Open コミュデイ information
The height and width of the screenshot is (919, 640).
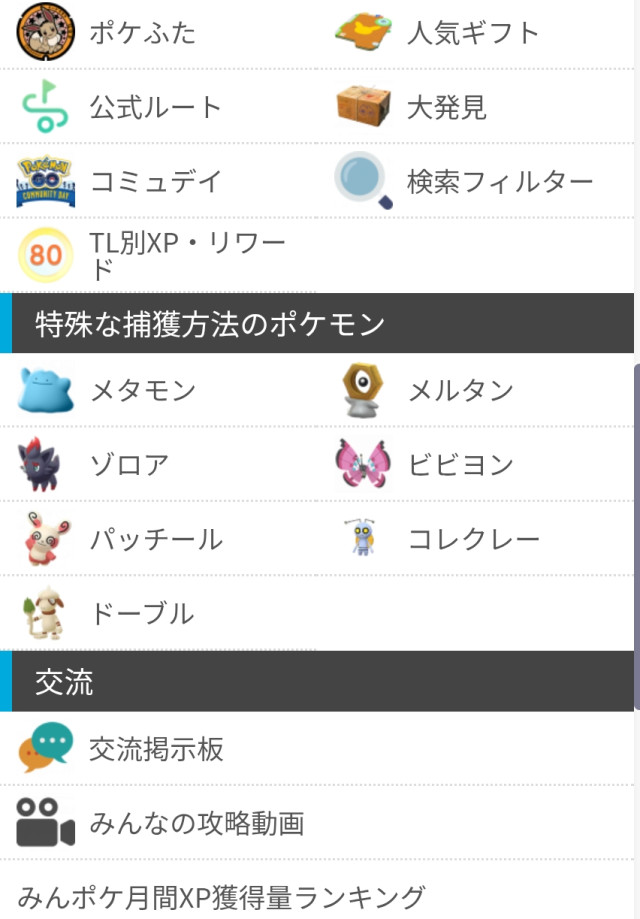tap(155, 181)
